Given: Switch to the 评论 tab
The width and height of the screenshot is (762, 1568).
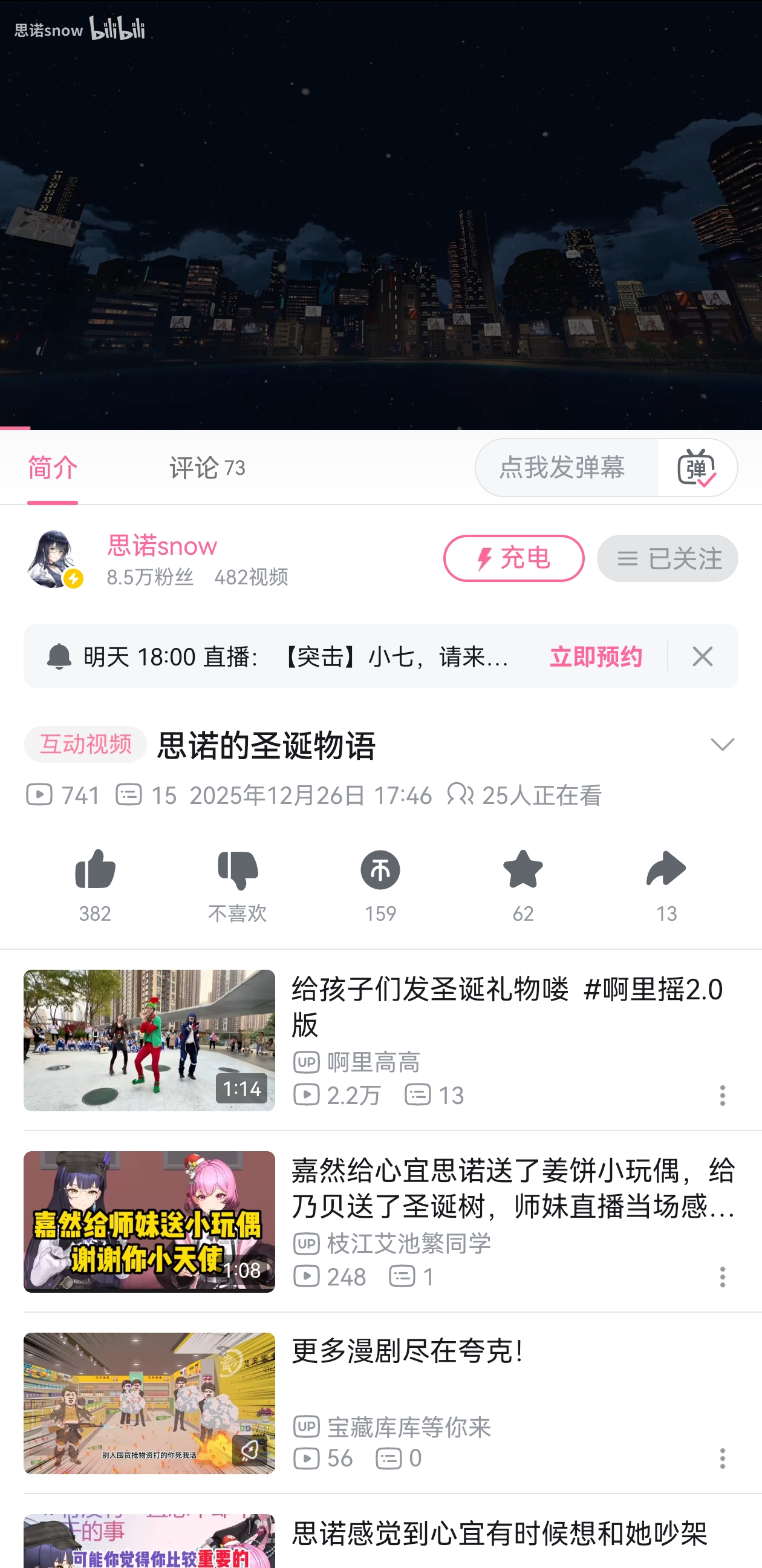Looking at the screenshot, I should tap(207, 468).
